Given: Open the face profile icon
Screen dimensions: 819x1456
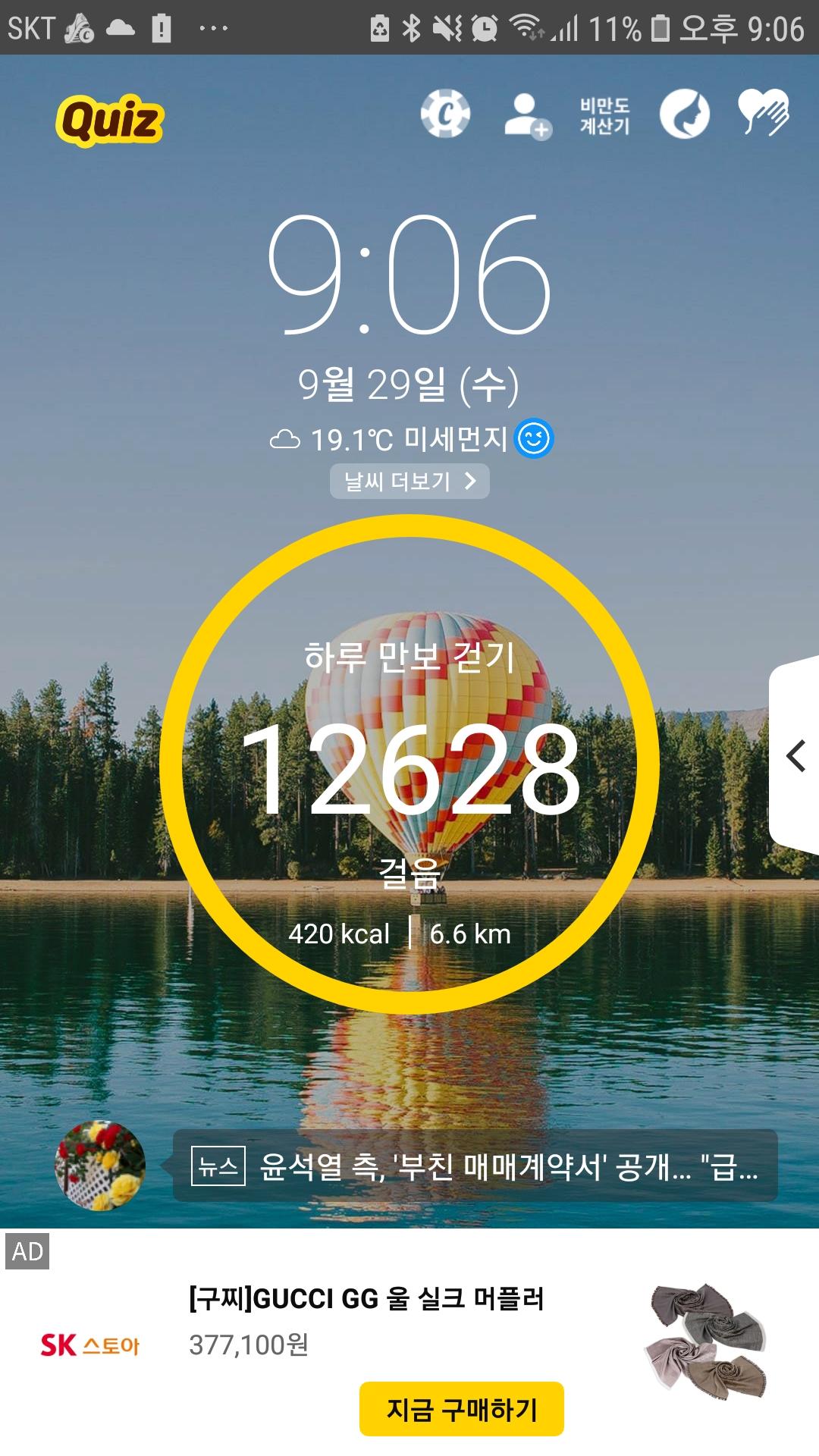Looking at the screenshot, I should [684, 115].
